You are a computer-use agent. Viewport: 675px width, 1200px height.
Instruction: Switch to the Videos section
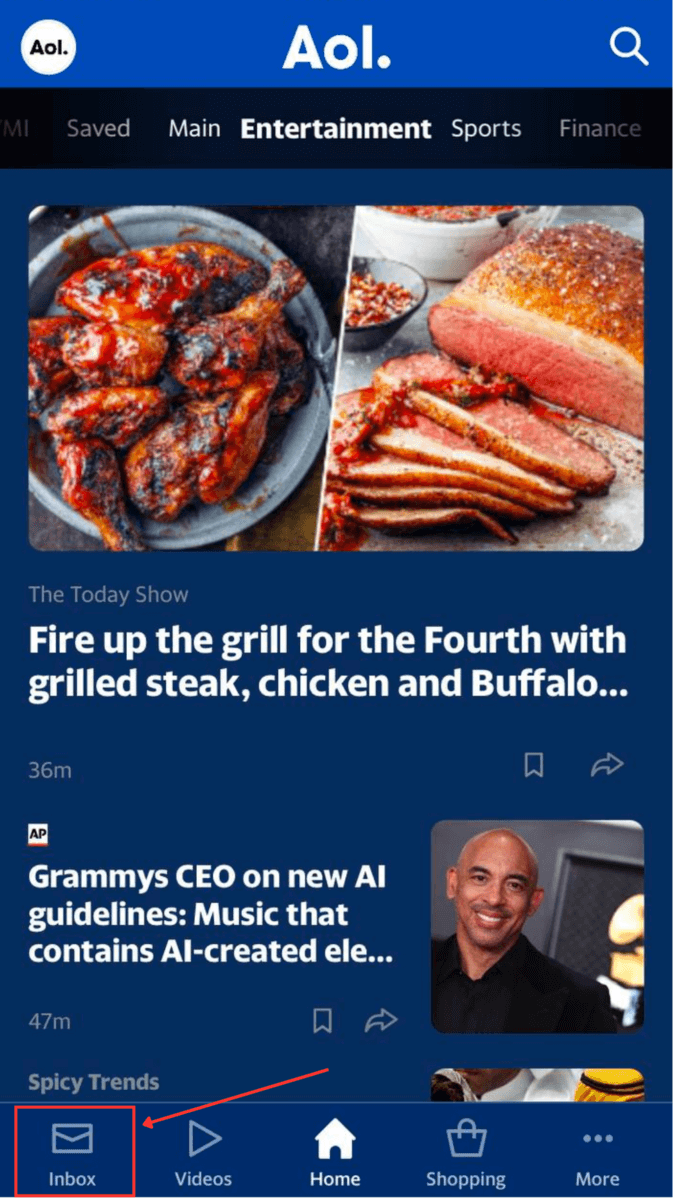203,1152
